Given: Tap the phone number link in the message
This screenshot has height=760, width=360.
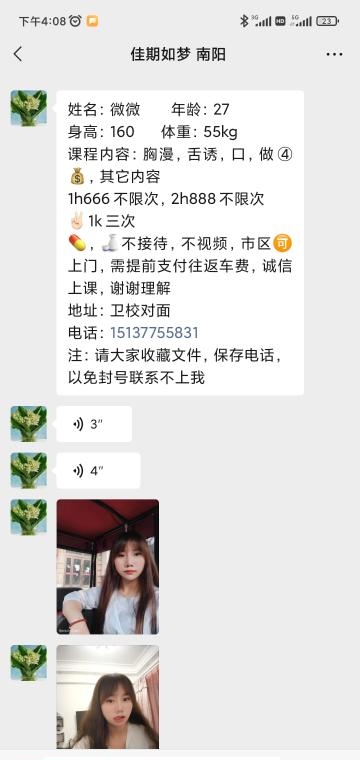Looking at the screenshot, I should (x=154, y=332).
